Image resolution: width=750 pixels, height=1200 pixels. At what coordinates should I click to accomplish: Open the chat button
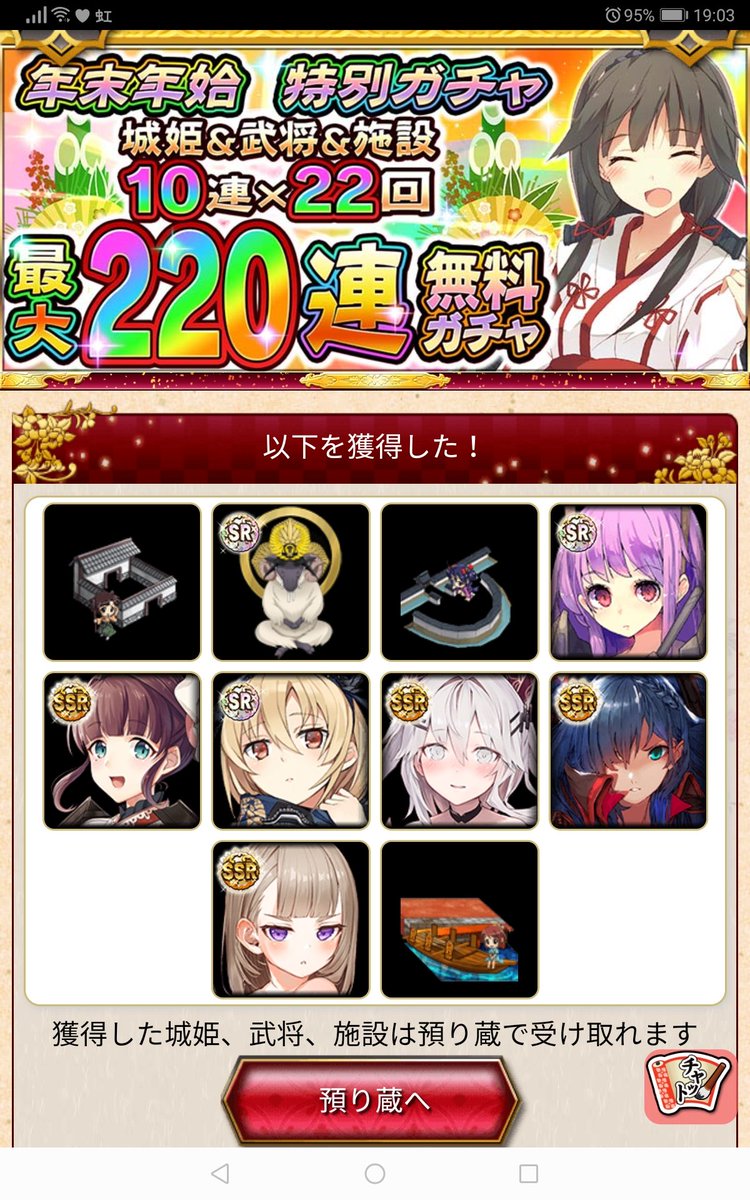pyautogui.click(x=690, y=1086)
